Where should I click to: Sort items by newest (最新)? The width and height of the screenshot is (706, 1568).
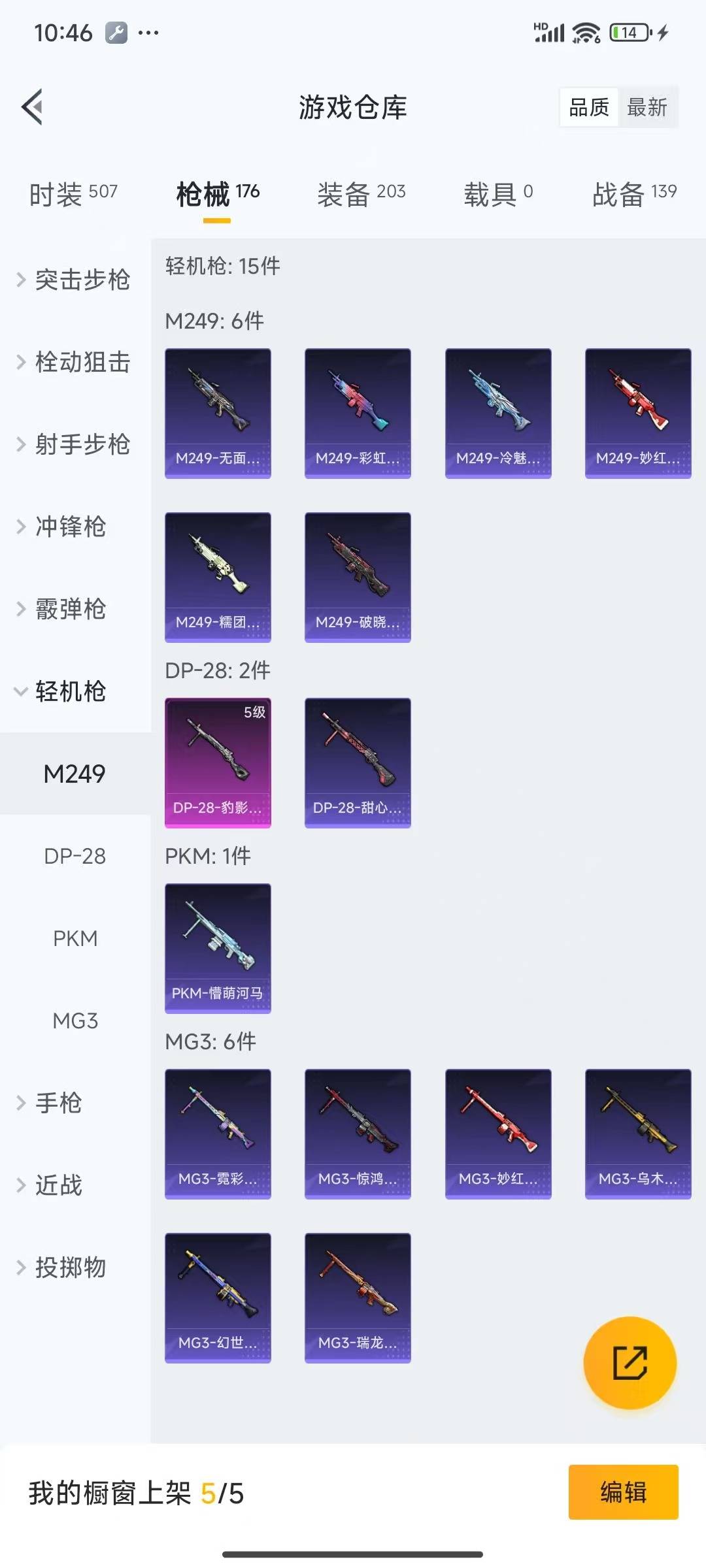[x=647, y=107]
